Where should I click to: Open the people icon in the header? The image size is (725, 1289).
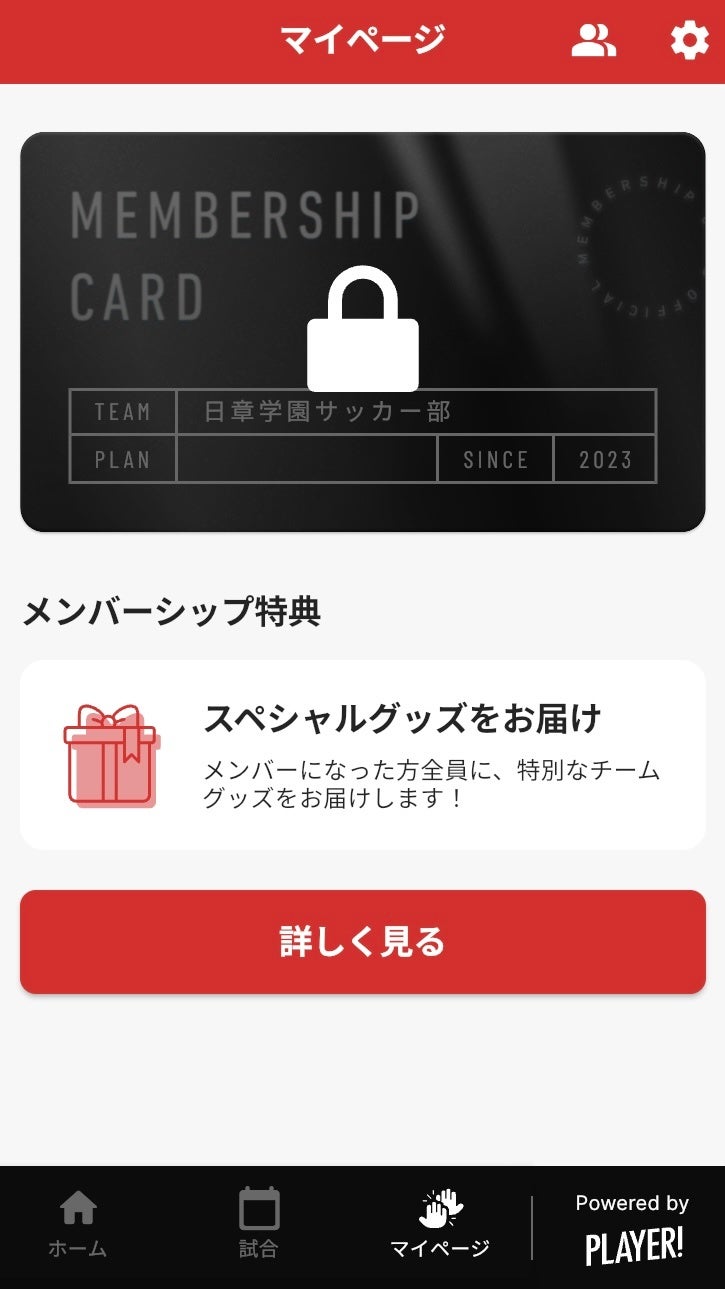593,41
